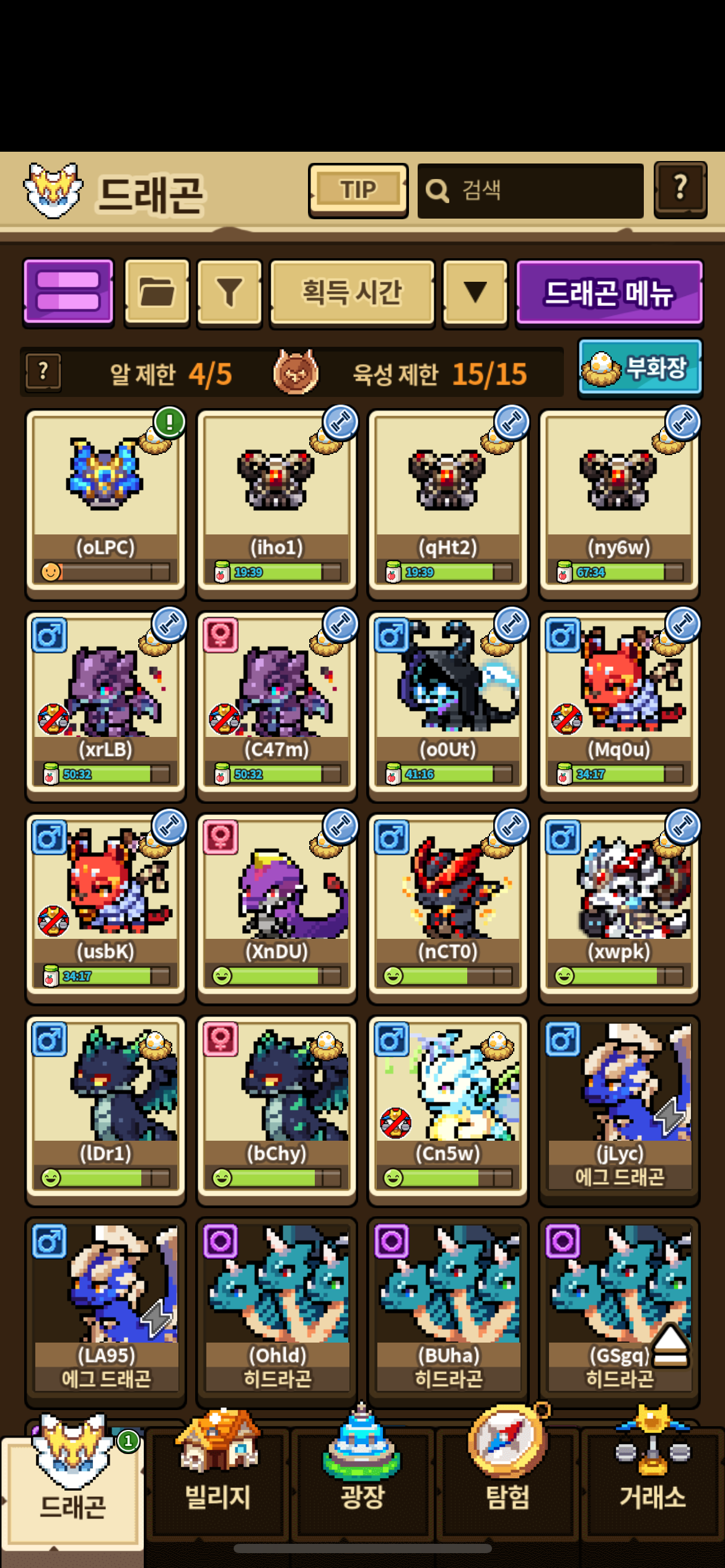Tap the 검색 search field
The width and height of the screenshot is (725, 1568).
(530, 191)
